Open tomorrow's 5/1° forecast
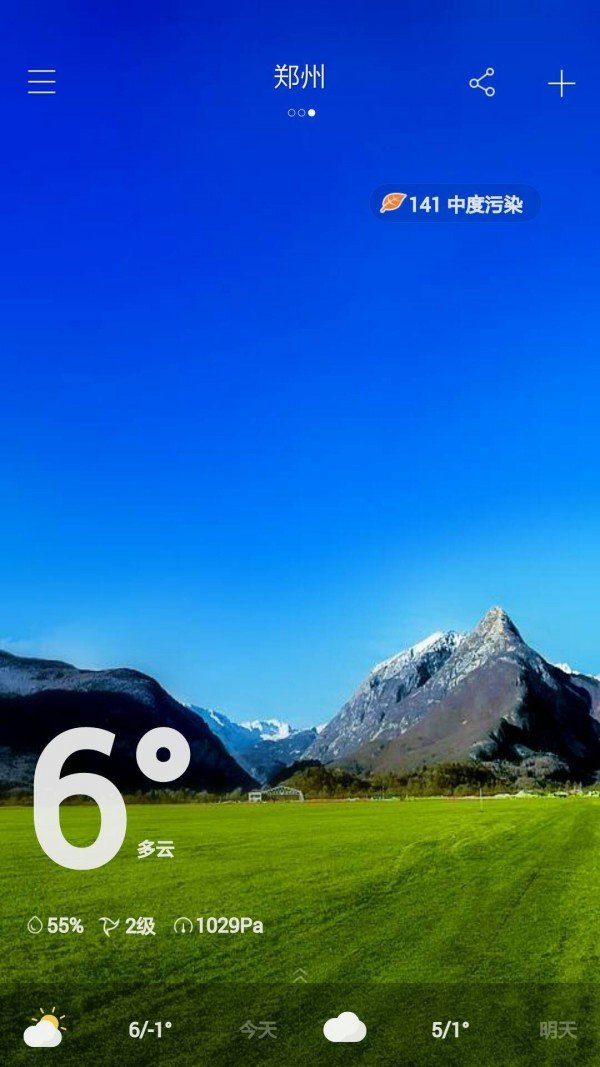Image resolution: width=600 pixels, height=1067 pixels. pos(450,1029)
